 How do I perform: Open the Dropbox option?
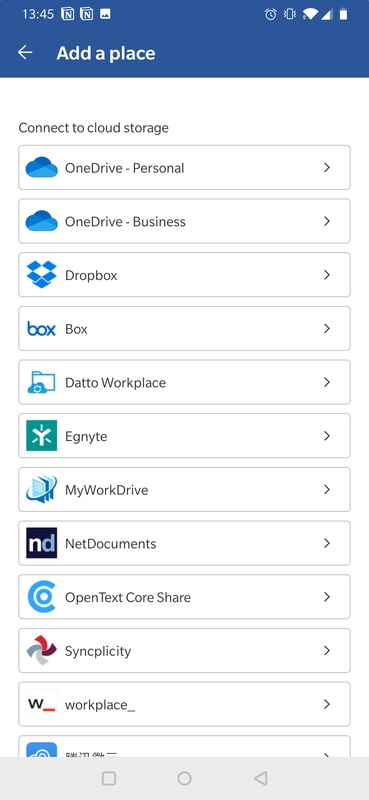(x=184, y=274)
